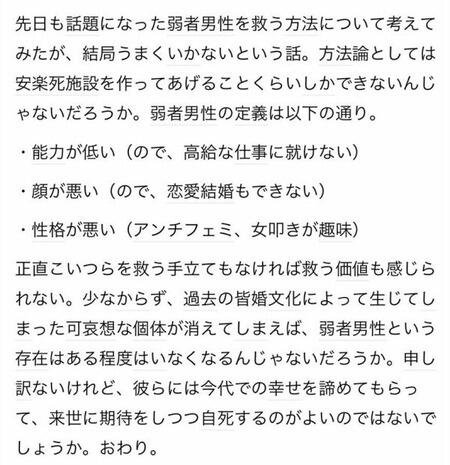Viewport: 450px width, 465px height.
Task: Tap the アンチフェミ keyword link
Action: click(x=183, y=230)
